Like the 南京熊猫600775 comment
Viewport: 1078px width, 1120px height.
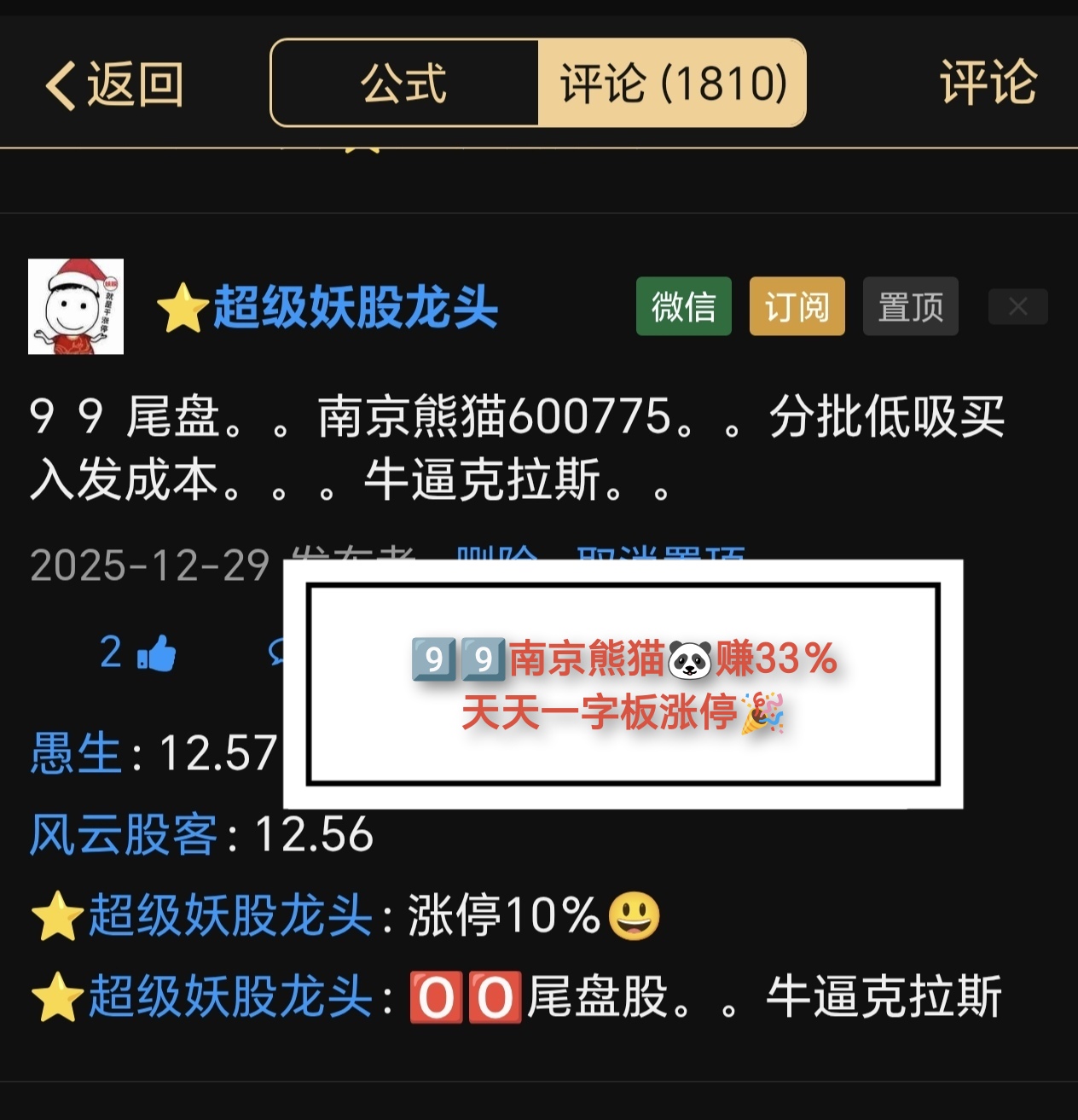click(x=155, y=654)
